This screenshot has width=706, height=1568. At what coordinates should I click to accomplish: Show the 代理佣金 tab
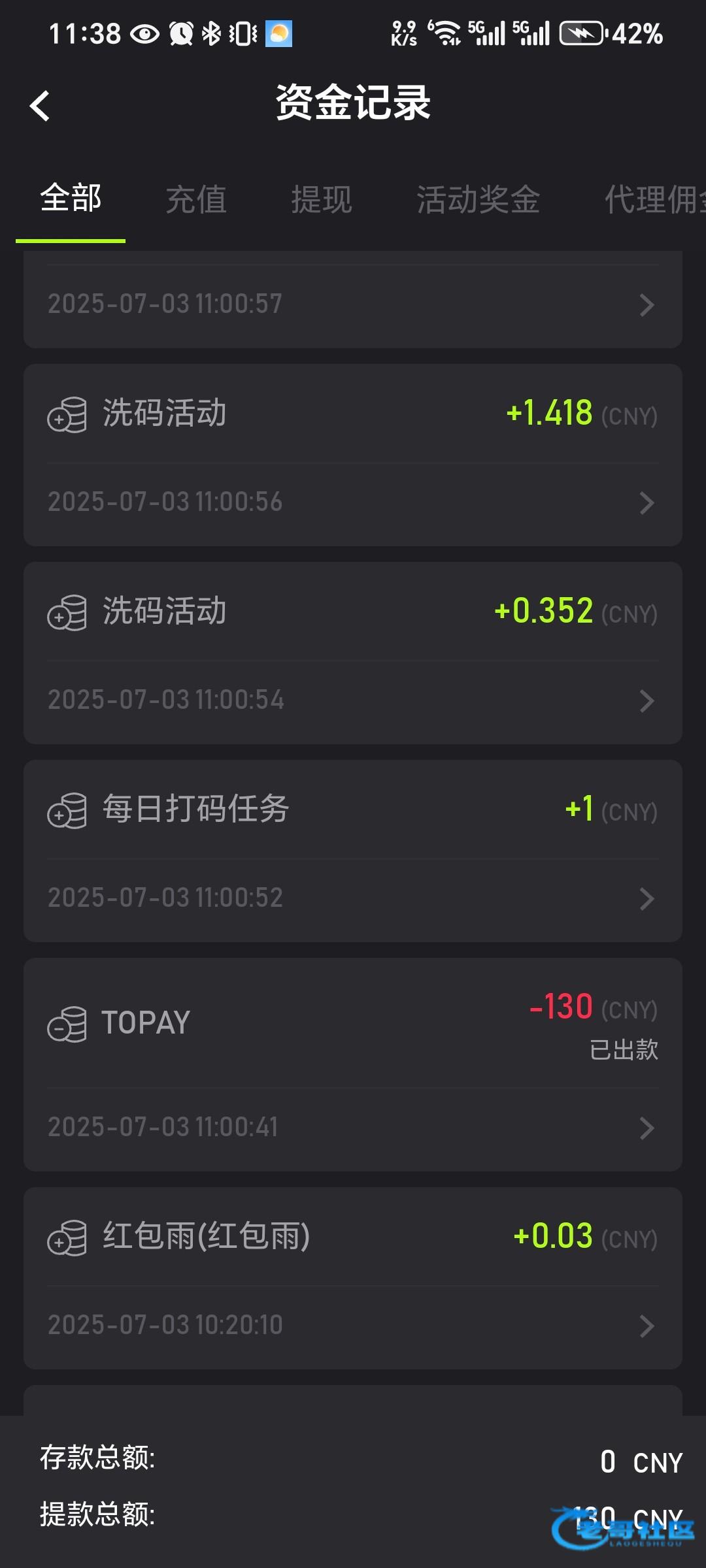pos(654,199)
